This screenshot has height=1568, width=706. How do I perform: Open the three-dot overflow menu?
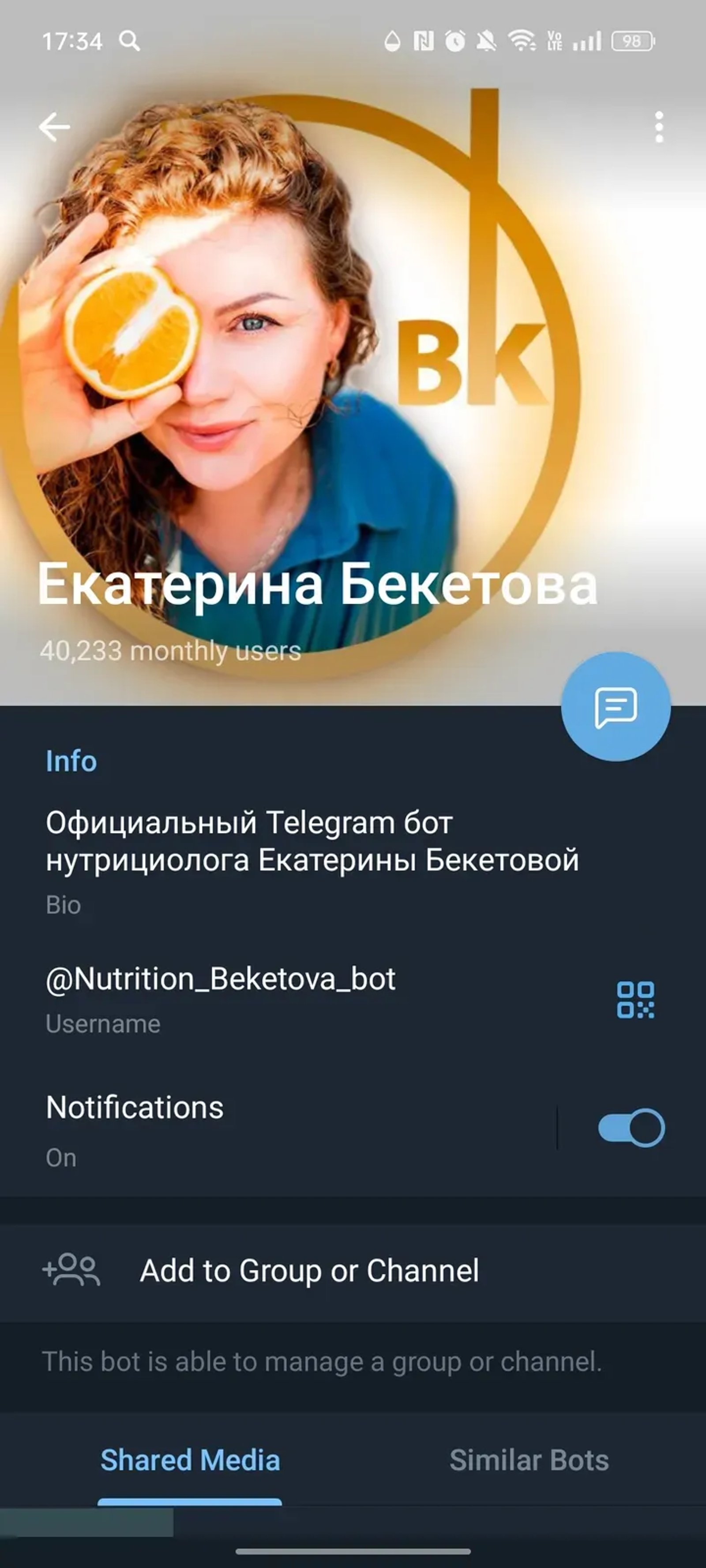tap(658, 127)
